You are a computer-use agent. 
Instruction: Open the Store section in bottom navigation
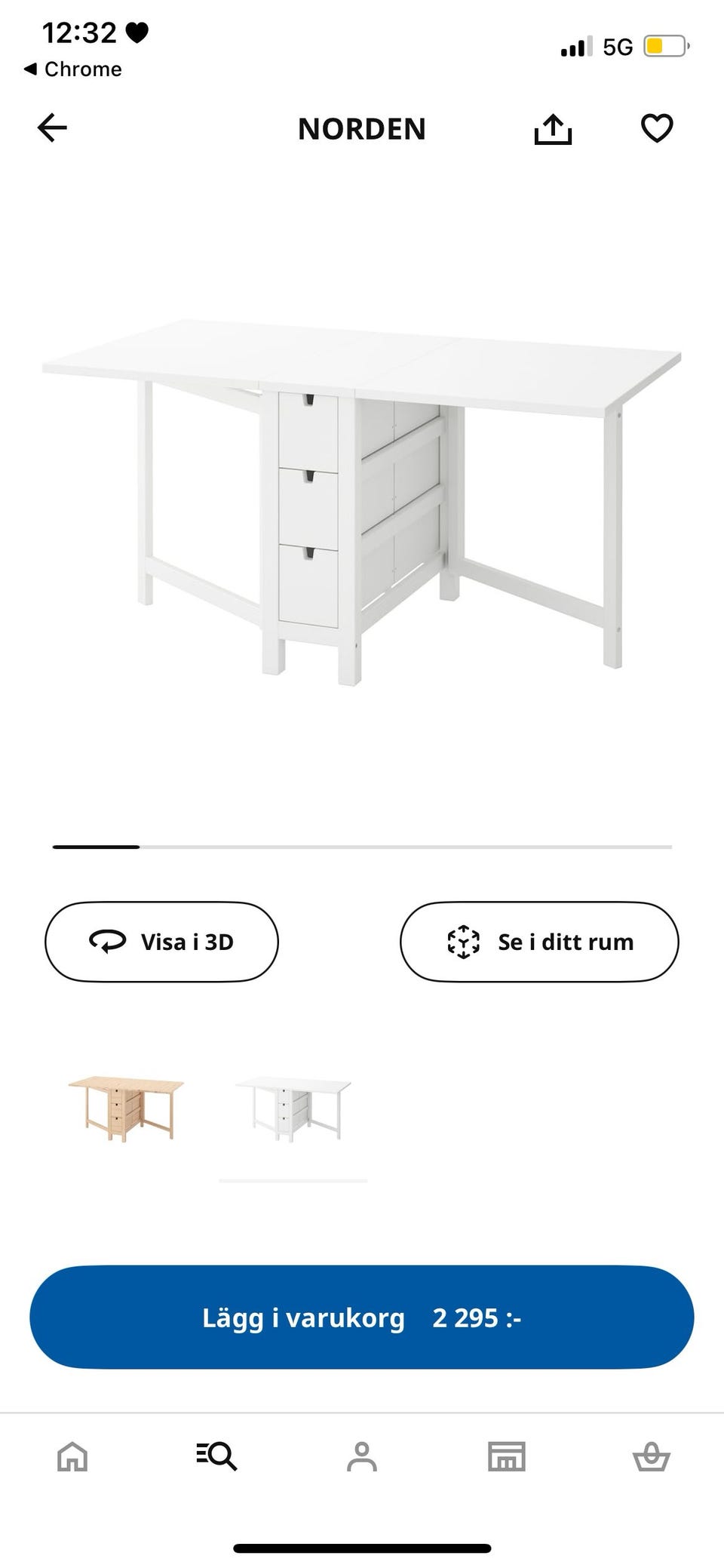point(506,1456)
